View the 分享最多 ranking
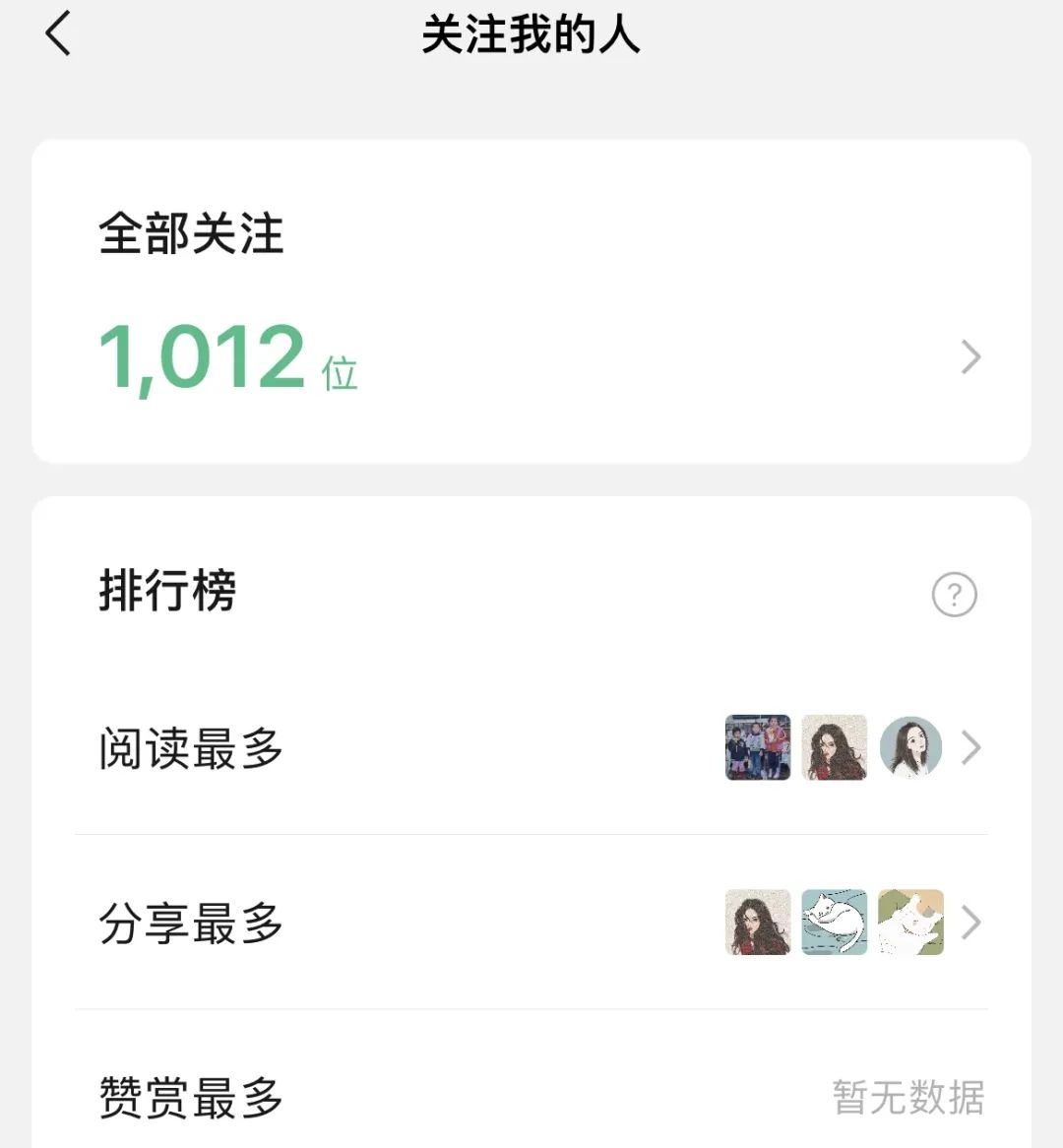Image resolution: width=1063 pixels, height=1148 pixels. (x=531, y=924)
